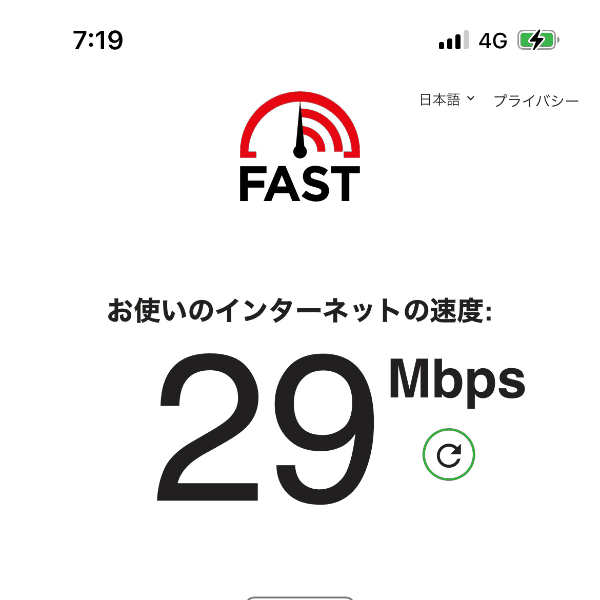This screenshot has height=600, width=600.
Task: Rerun the speed test with the refresh icon
Action: coord(449,456)
